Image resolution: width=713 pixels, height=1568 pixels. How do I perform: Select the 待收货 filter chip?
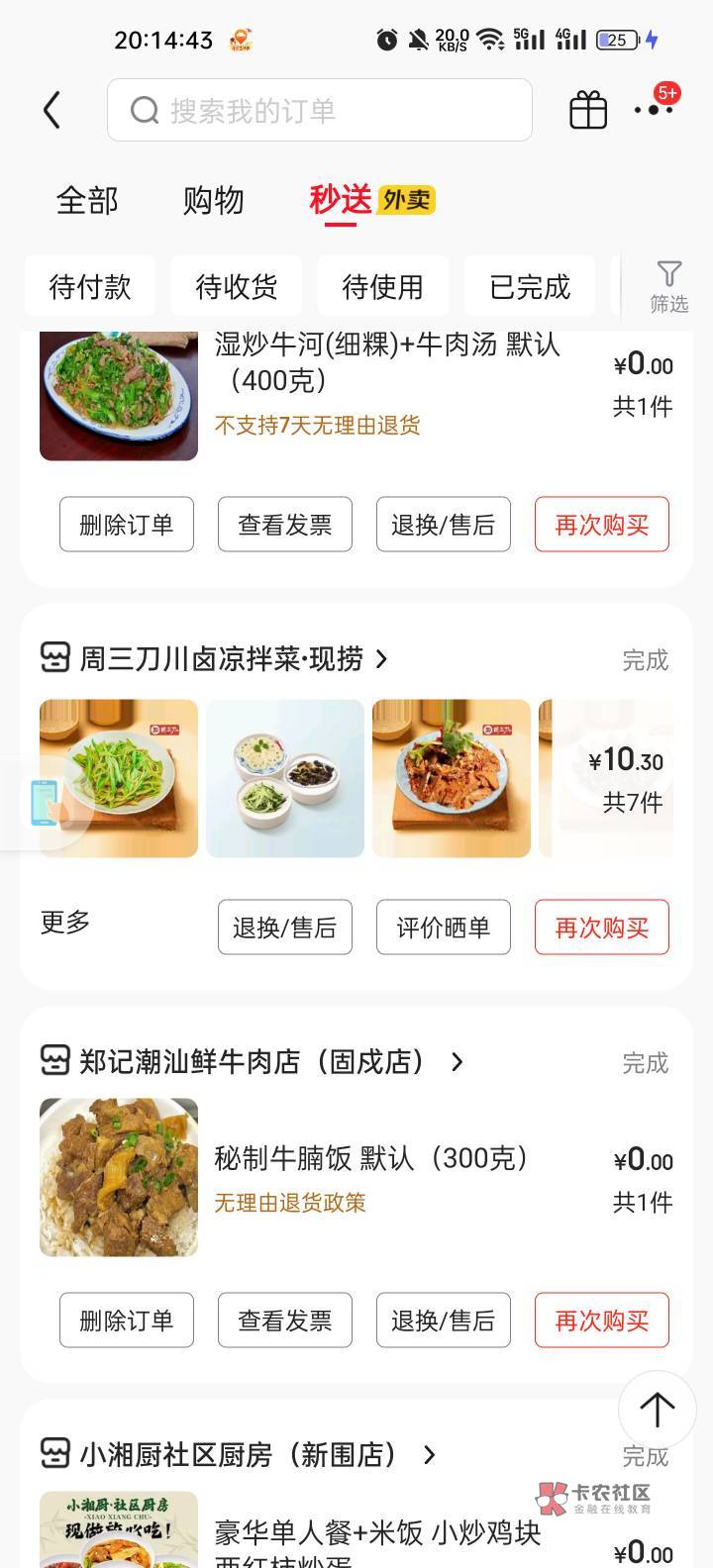pyautogui.click(x=237, y=287)
